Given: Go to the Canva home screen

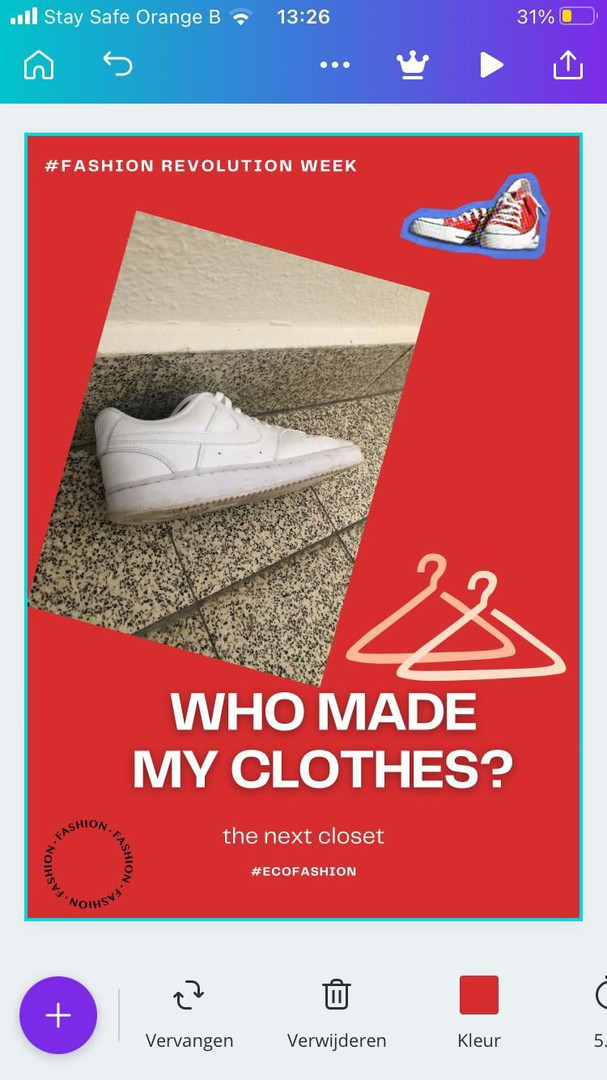Looking at the screenshot, I should pos(39,65).
